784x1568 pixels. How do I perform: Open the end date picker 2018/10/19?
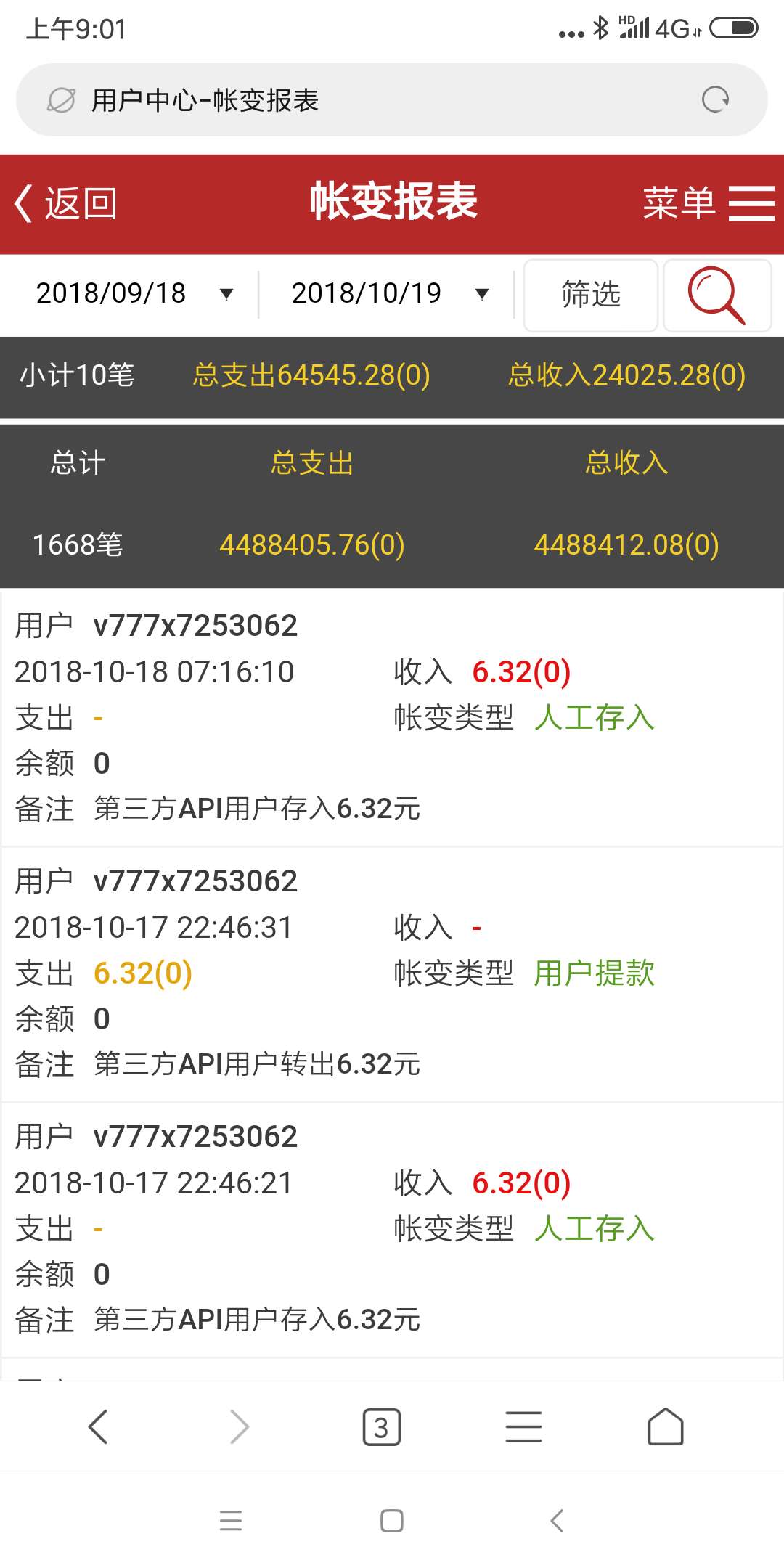click(x=389, y=294)
